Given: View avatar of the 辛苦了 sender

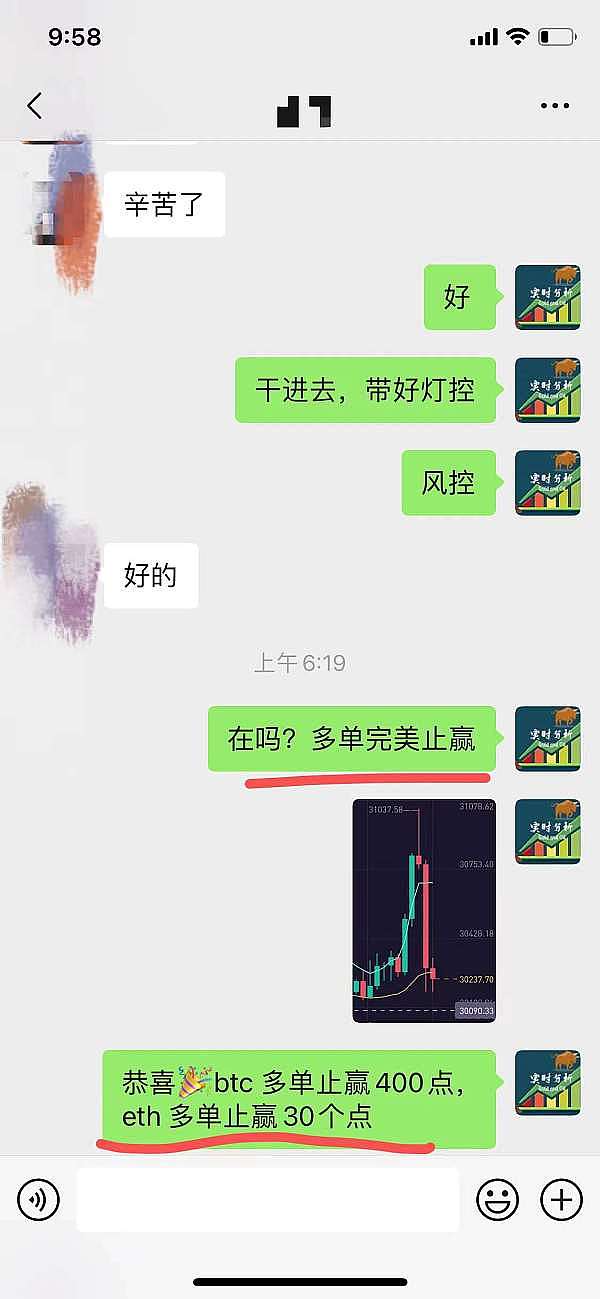Looking at the screenshot, I should click(x=62, y=210).
